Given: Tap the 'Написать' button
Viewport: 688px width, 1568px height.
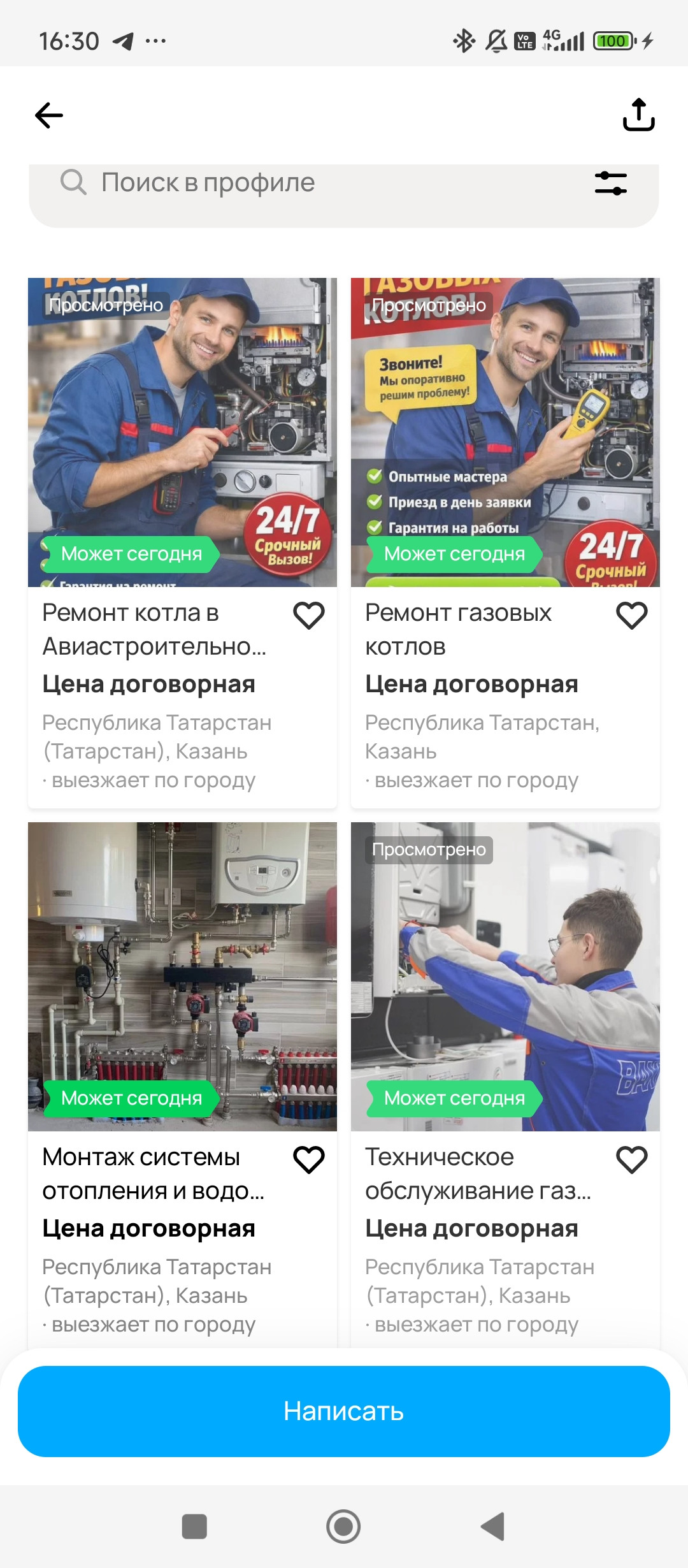Looking at the screenshot, I should pos(344,1411).
